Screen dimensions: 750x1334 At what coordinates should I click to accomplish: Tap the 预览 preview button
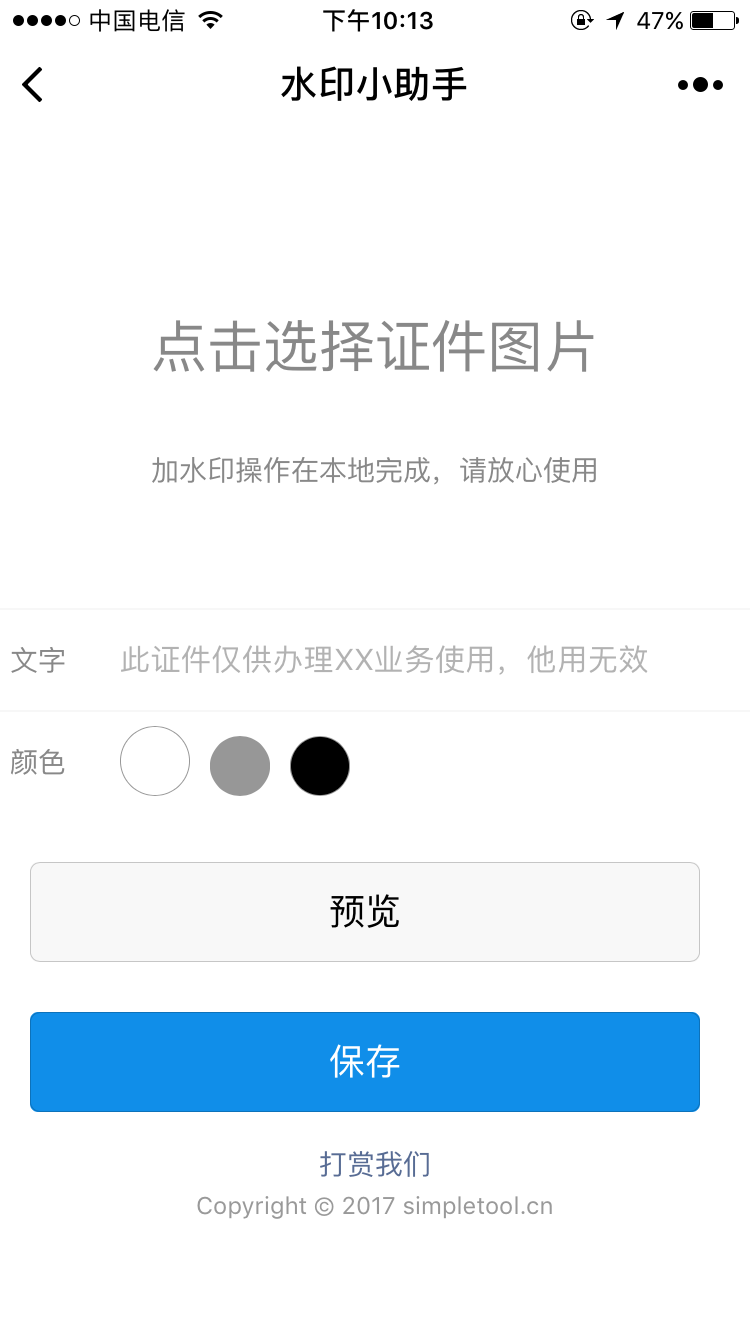click(365, 912)
